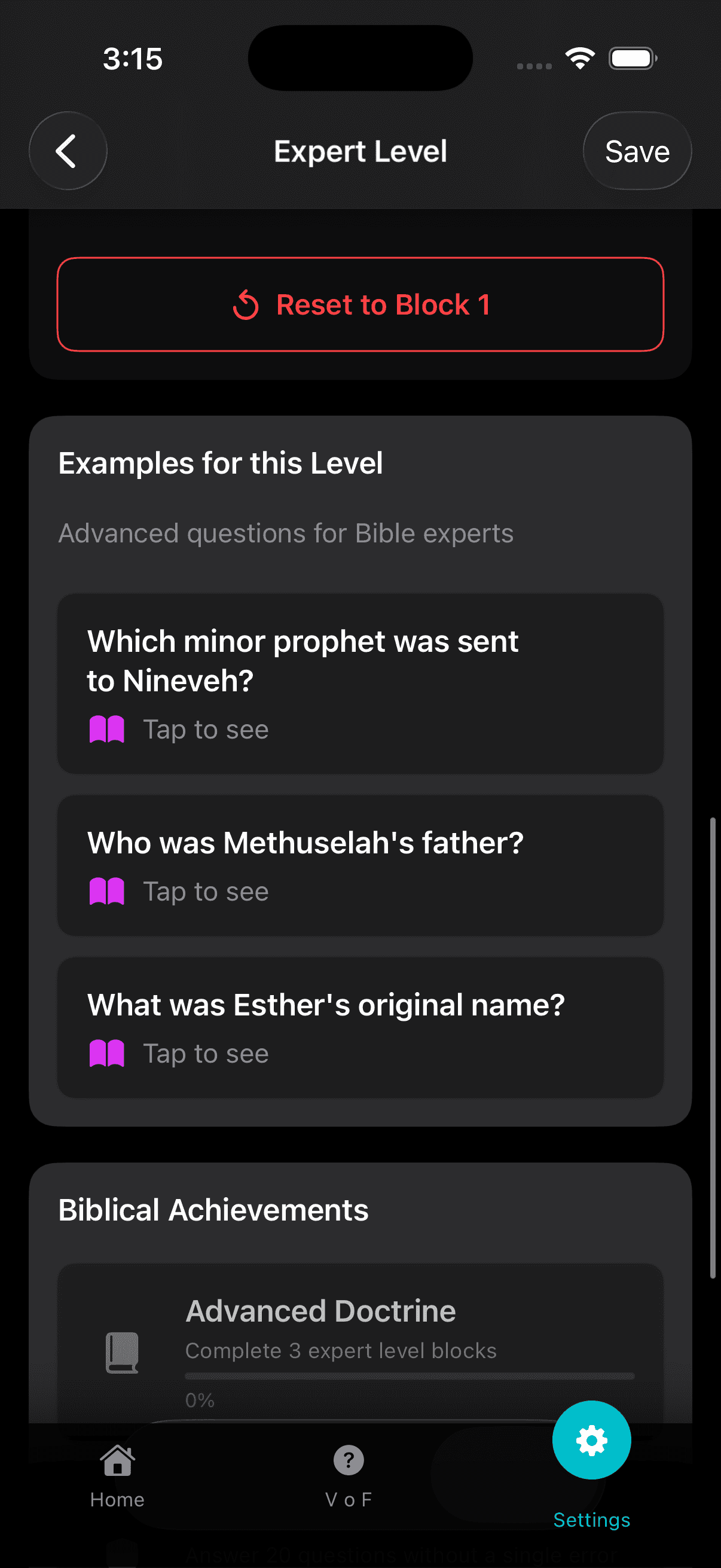Reveal the answer for Methuselah's father
Viewport: 721px width, 1568px height.
[206, 890]
